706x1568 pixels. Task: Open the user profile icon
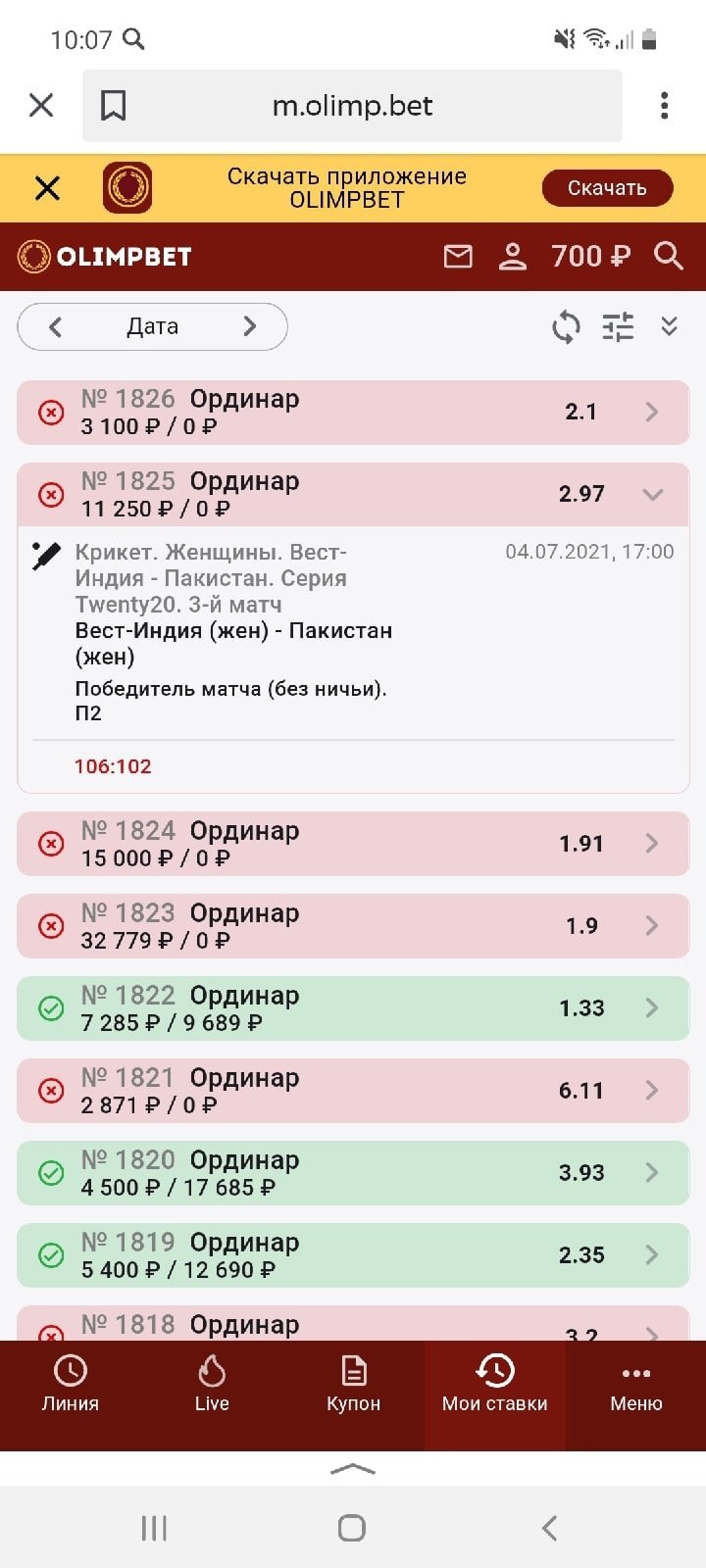(512, 257)
